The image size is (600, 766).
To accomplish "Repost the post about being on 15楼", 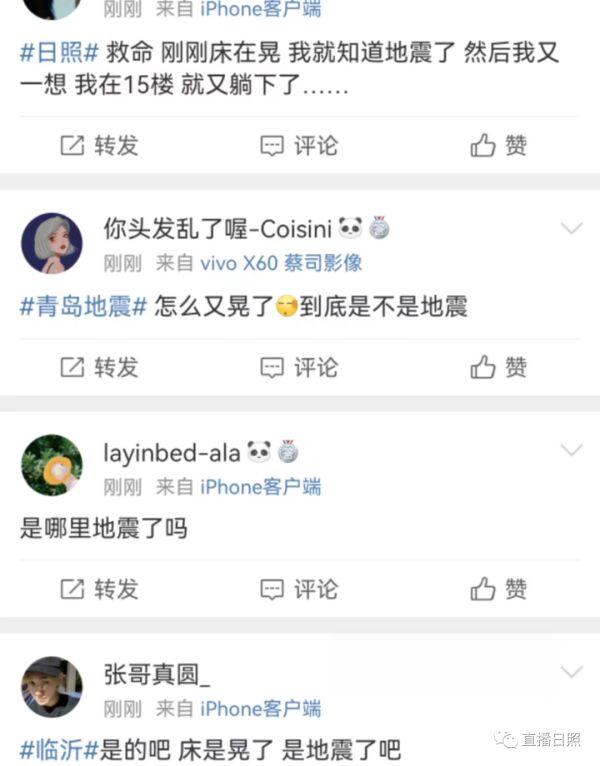I will (x=99, y=146).
